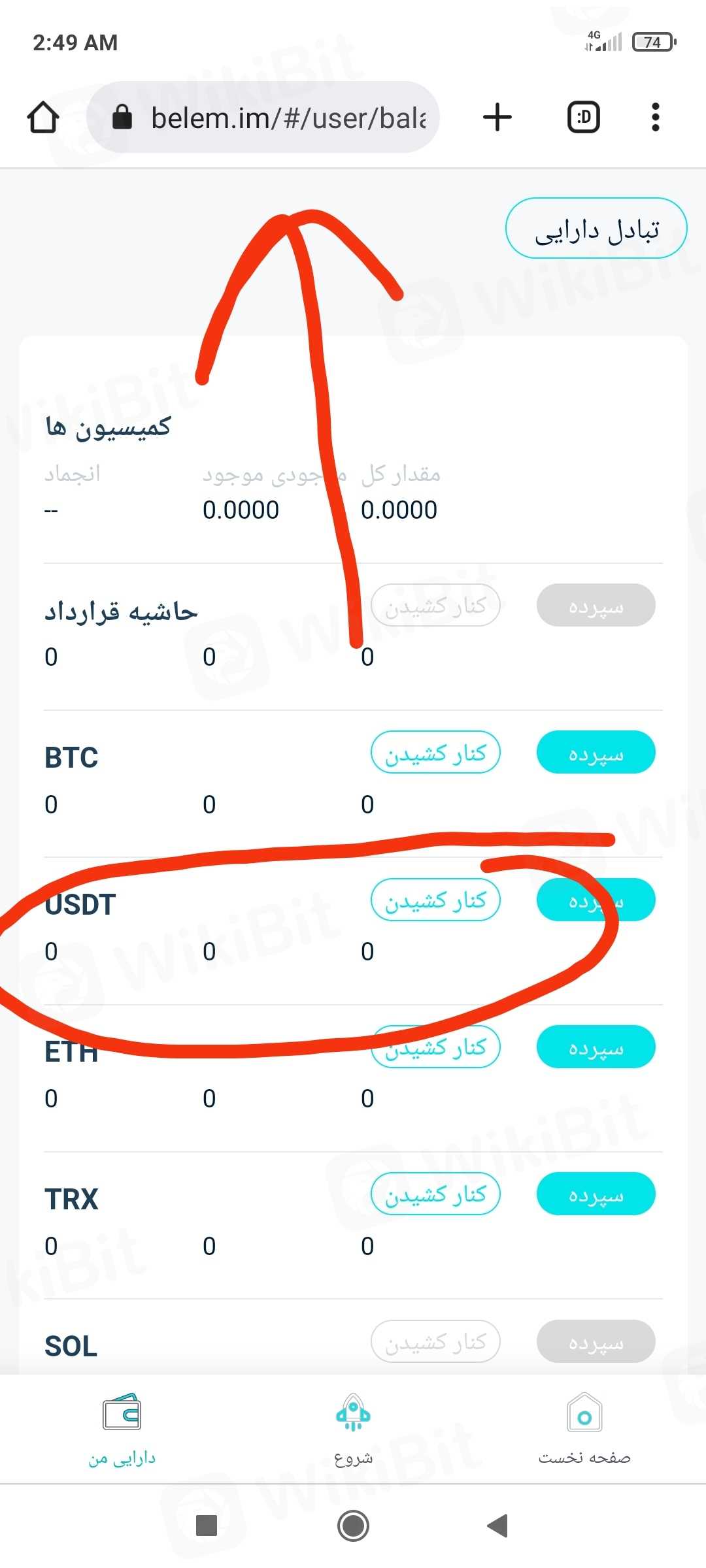Switch to the شروع tab
Viewport: 706px width, 1568px height.
353,1429
